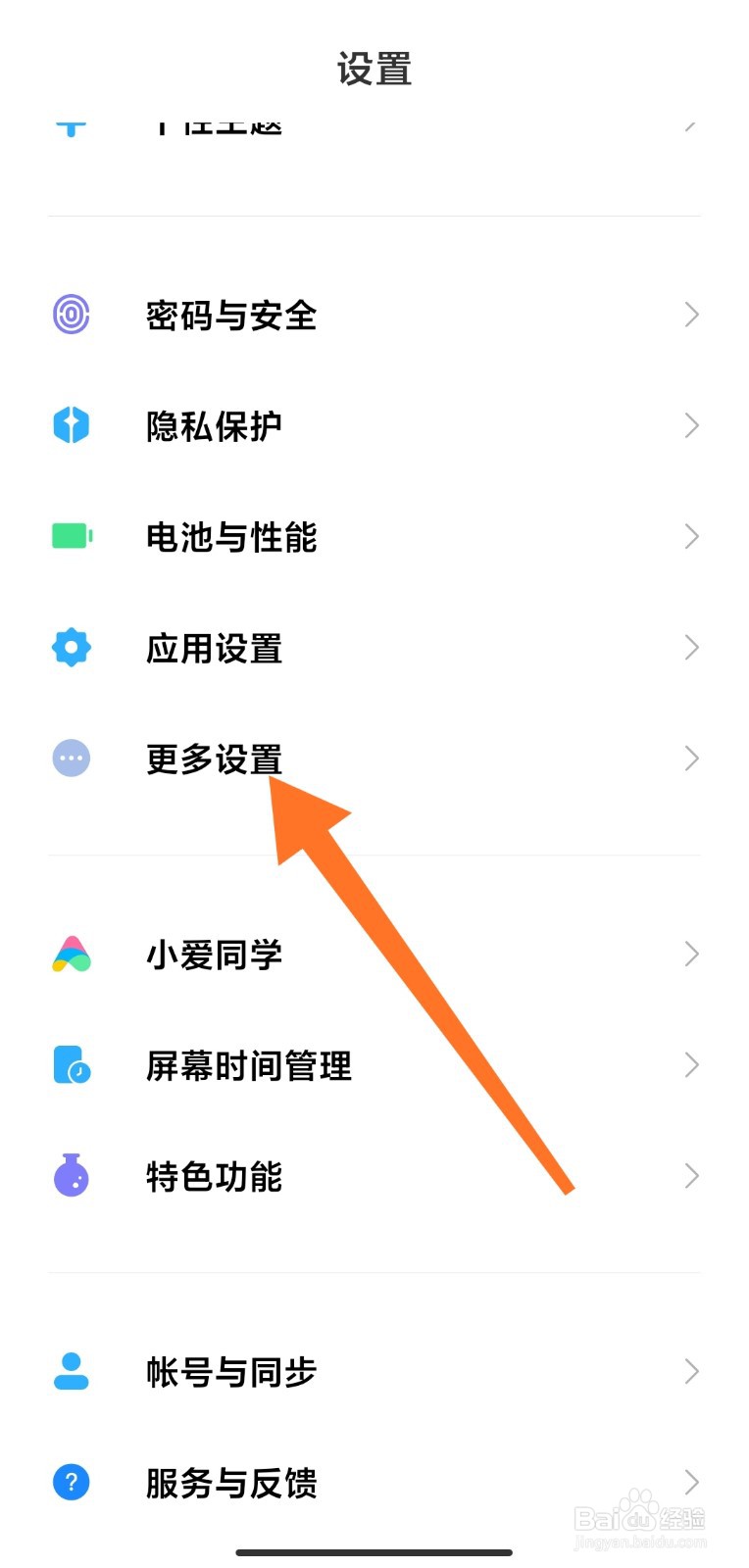Expand the 更多设置 chevron arrow

[692, 758]
